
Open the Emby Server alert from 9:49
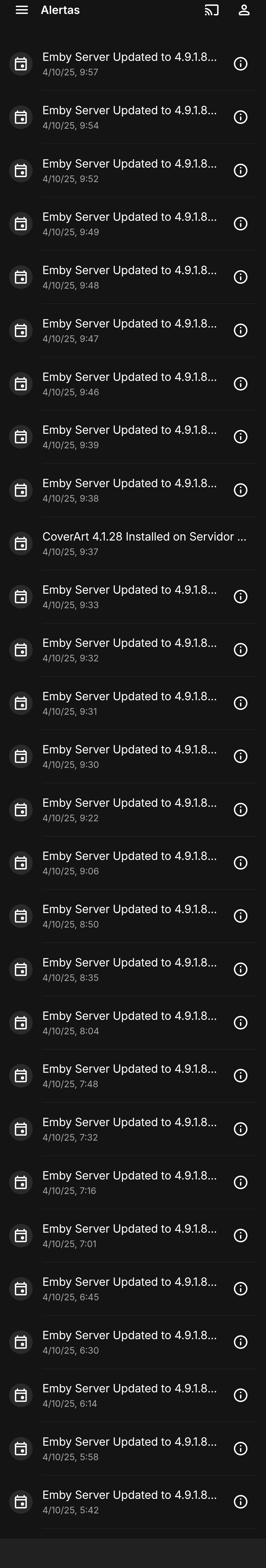pyautogui.click(x=129, y=223)
